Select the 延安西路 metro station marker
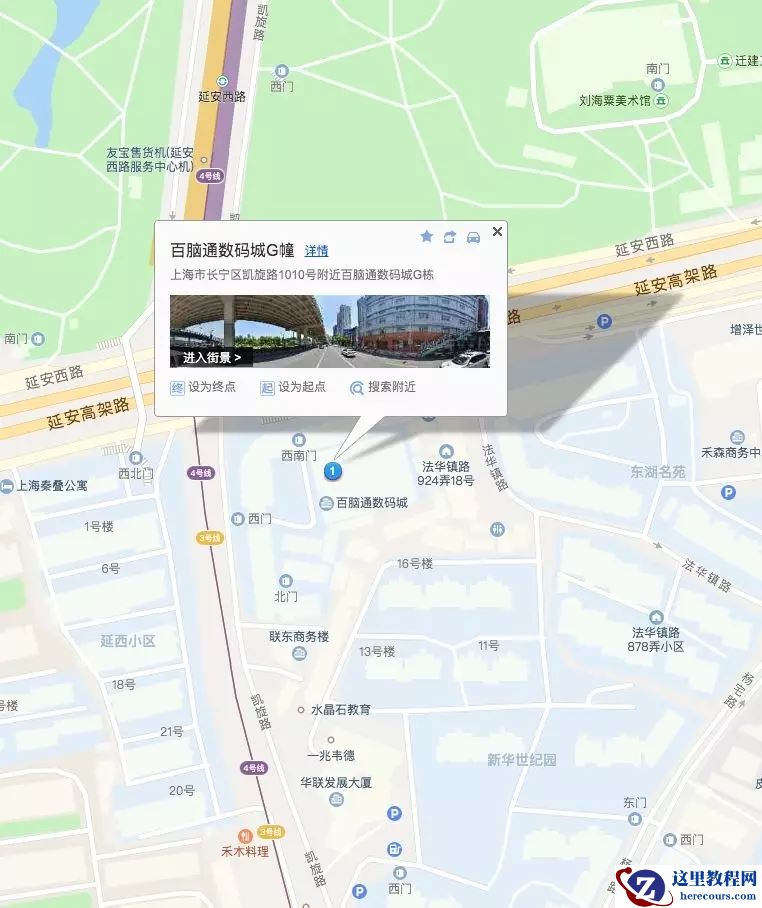 222,82
